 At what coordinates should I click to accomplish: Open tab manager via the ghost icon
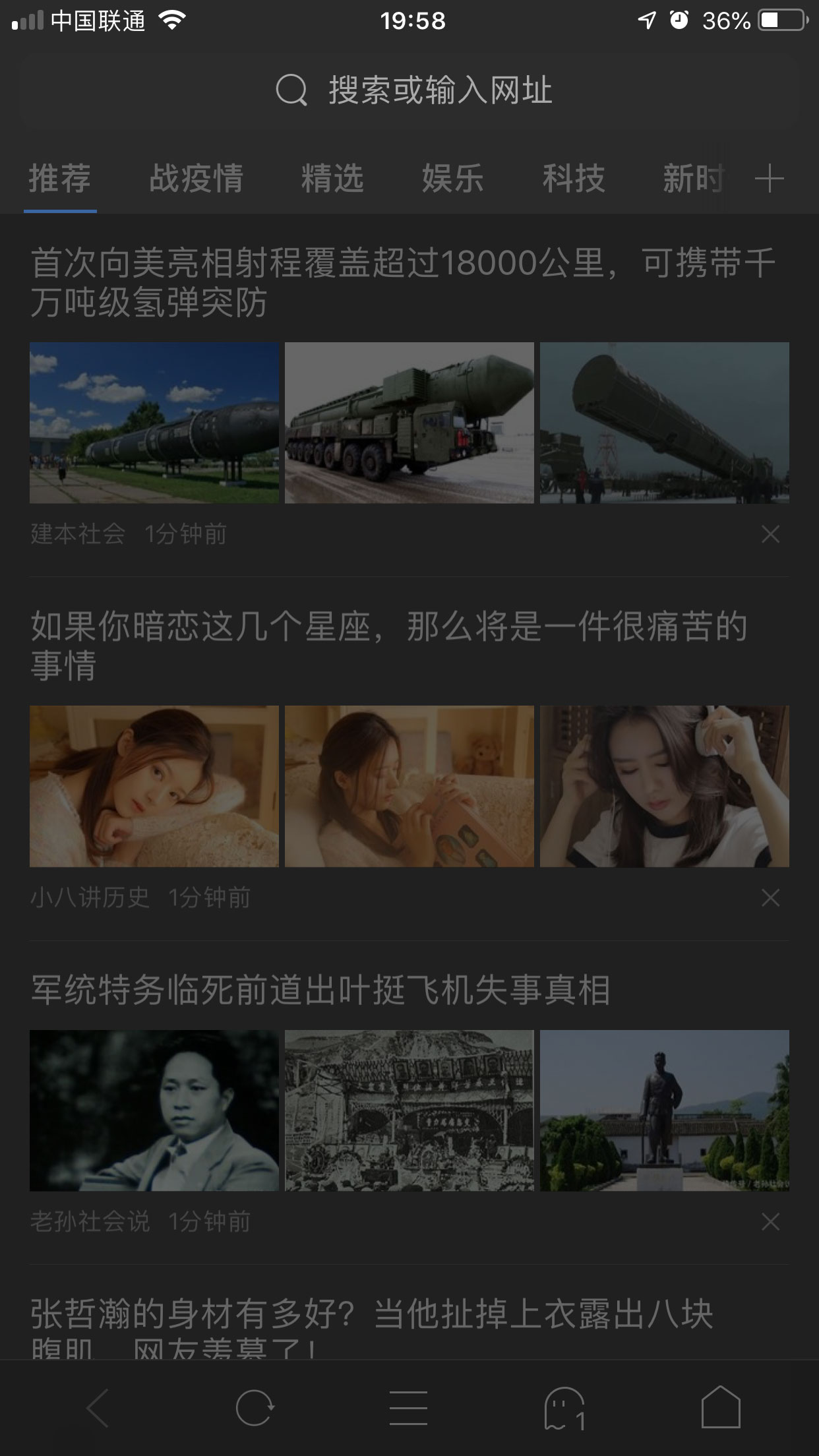tap(564, 1408)
